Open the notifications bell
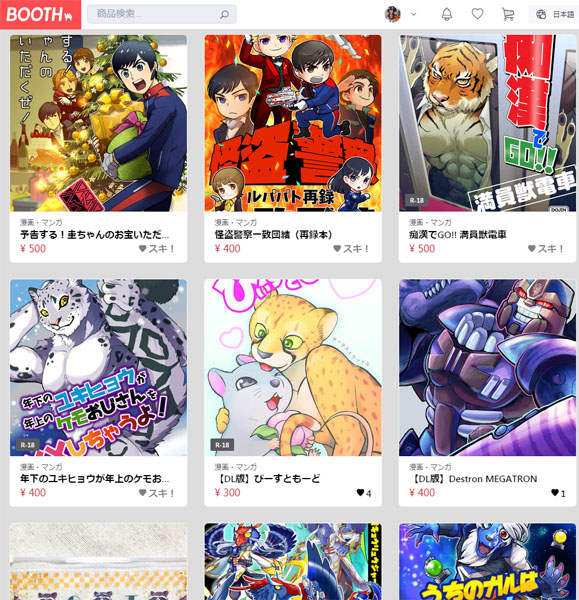 447,15
